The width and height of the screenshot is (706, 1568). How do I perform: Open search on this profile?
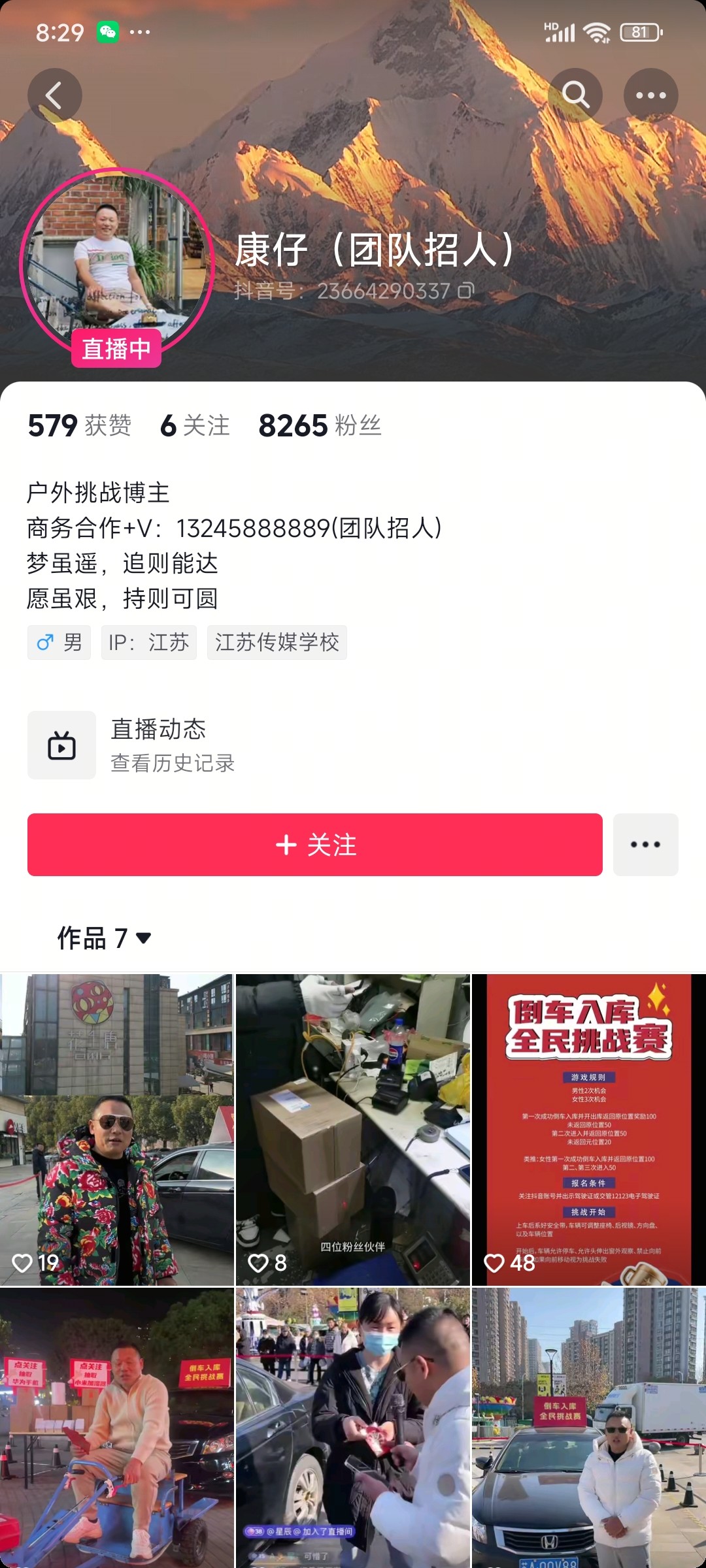pos(575,95)
